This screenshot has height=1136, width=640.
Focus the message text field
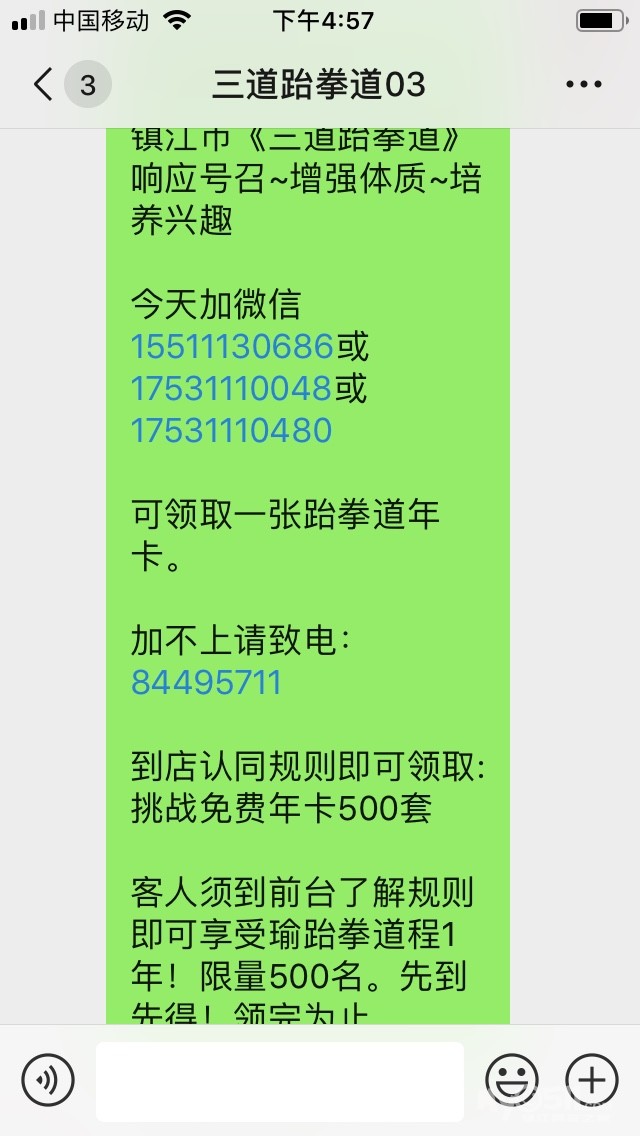tap(280, 1081)
